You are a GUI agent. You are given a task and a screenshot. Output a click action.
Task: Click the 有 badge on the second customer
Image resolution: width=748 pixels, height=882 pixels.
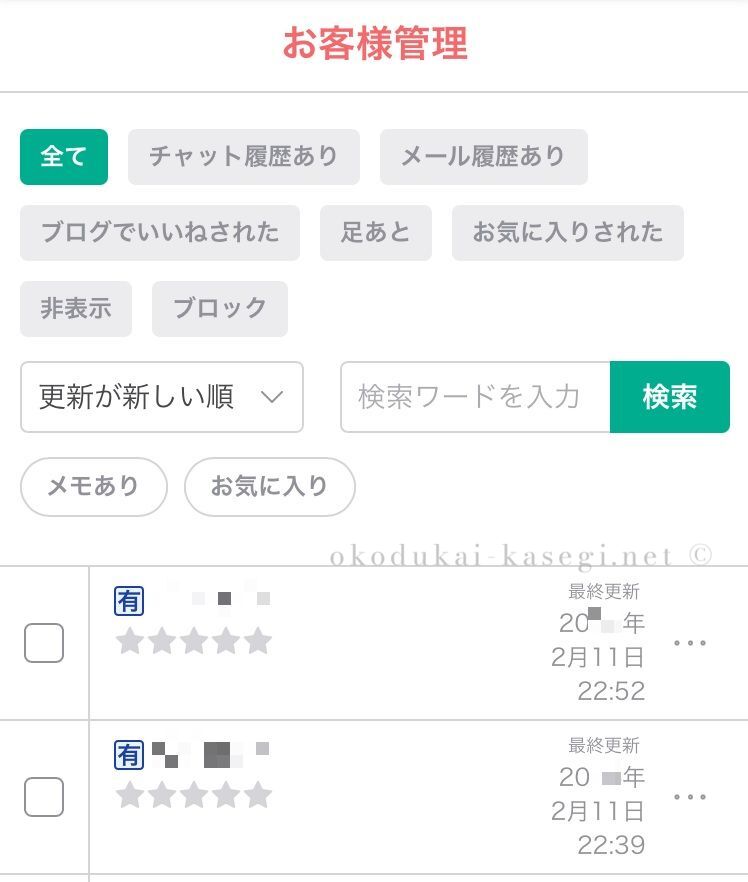[131, 755]
